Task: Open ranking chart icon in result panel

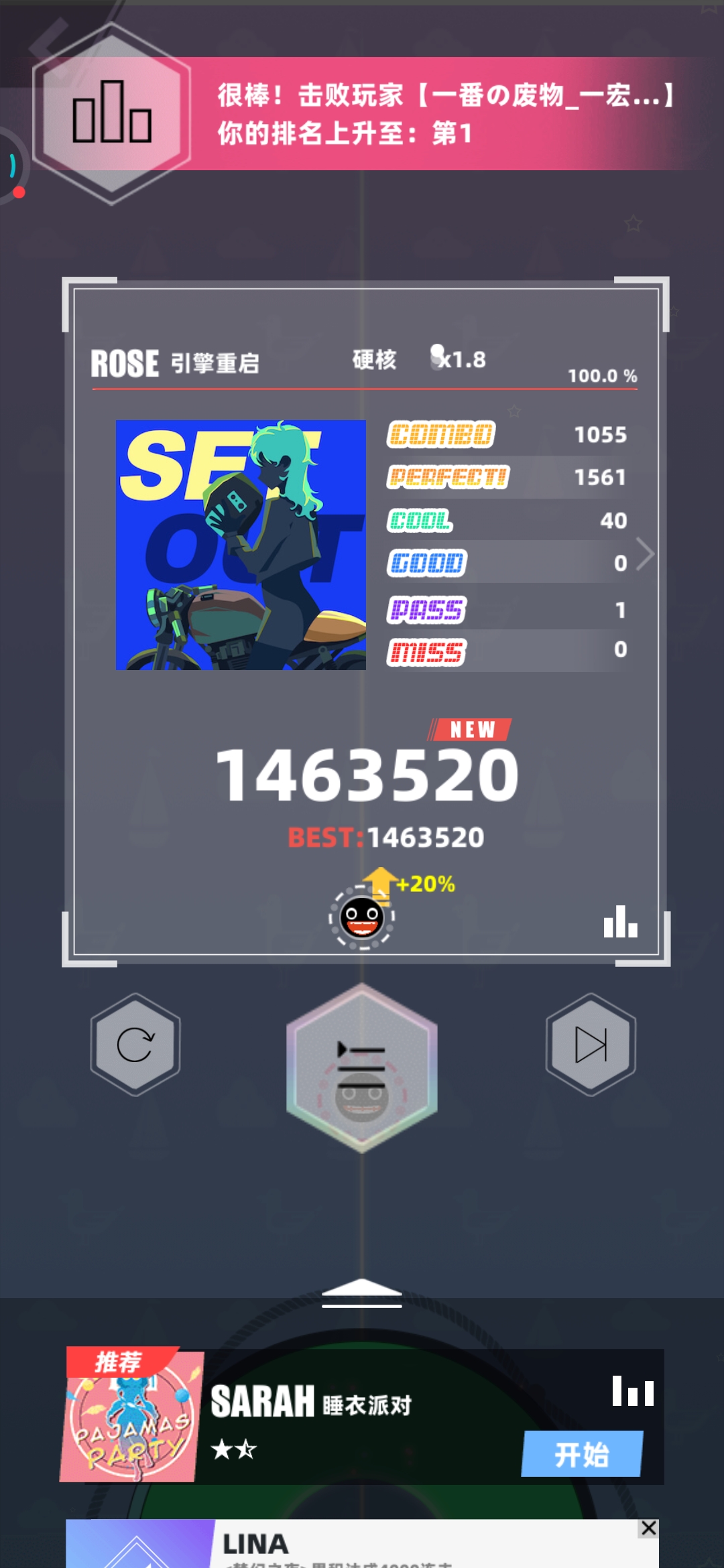Action: coord(620,922)
